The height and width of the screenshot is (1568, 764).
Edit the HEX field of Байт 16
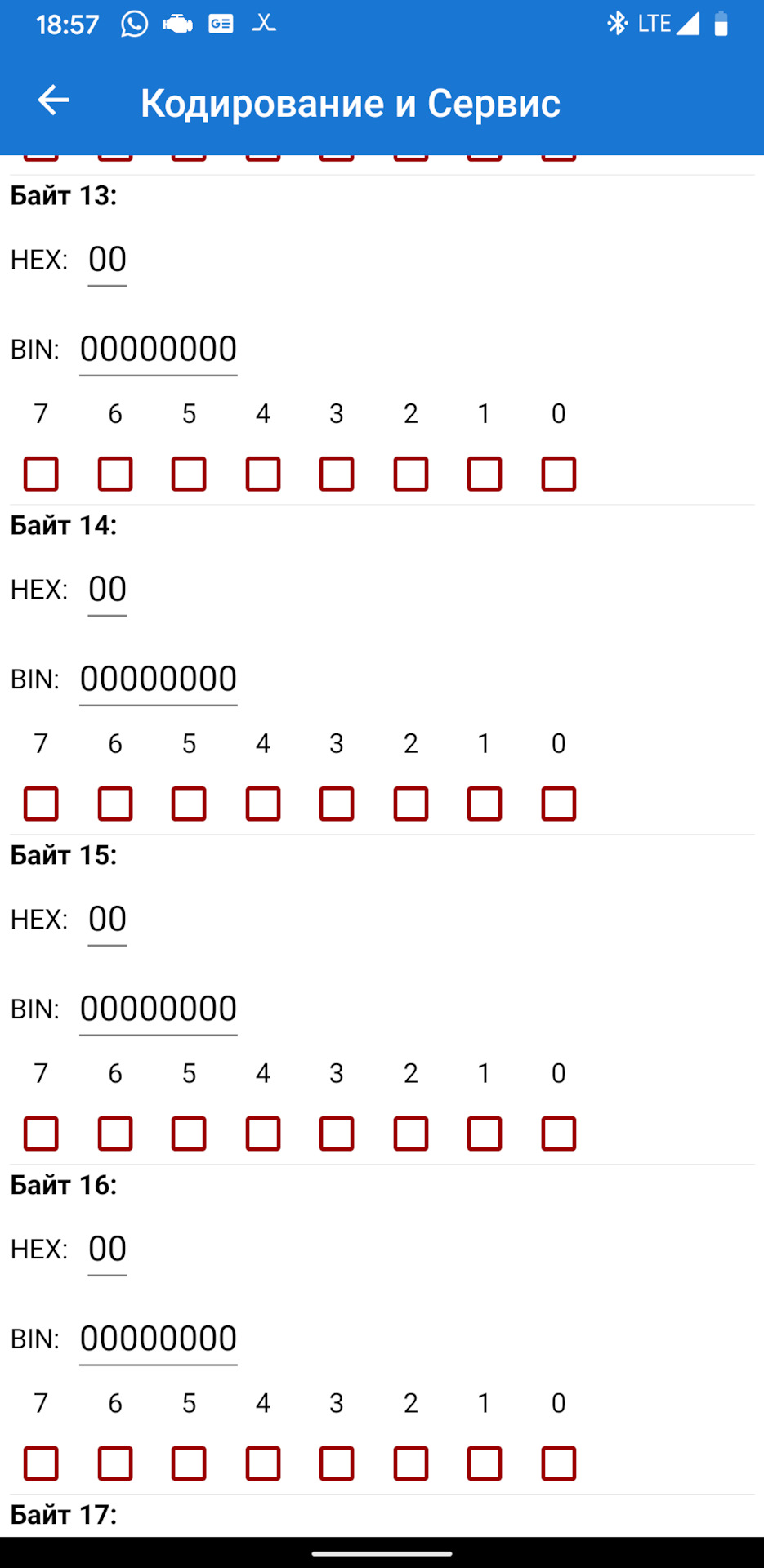pos(107,1250)
